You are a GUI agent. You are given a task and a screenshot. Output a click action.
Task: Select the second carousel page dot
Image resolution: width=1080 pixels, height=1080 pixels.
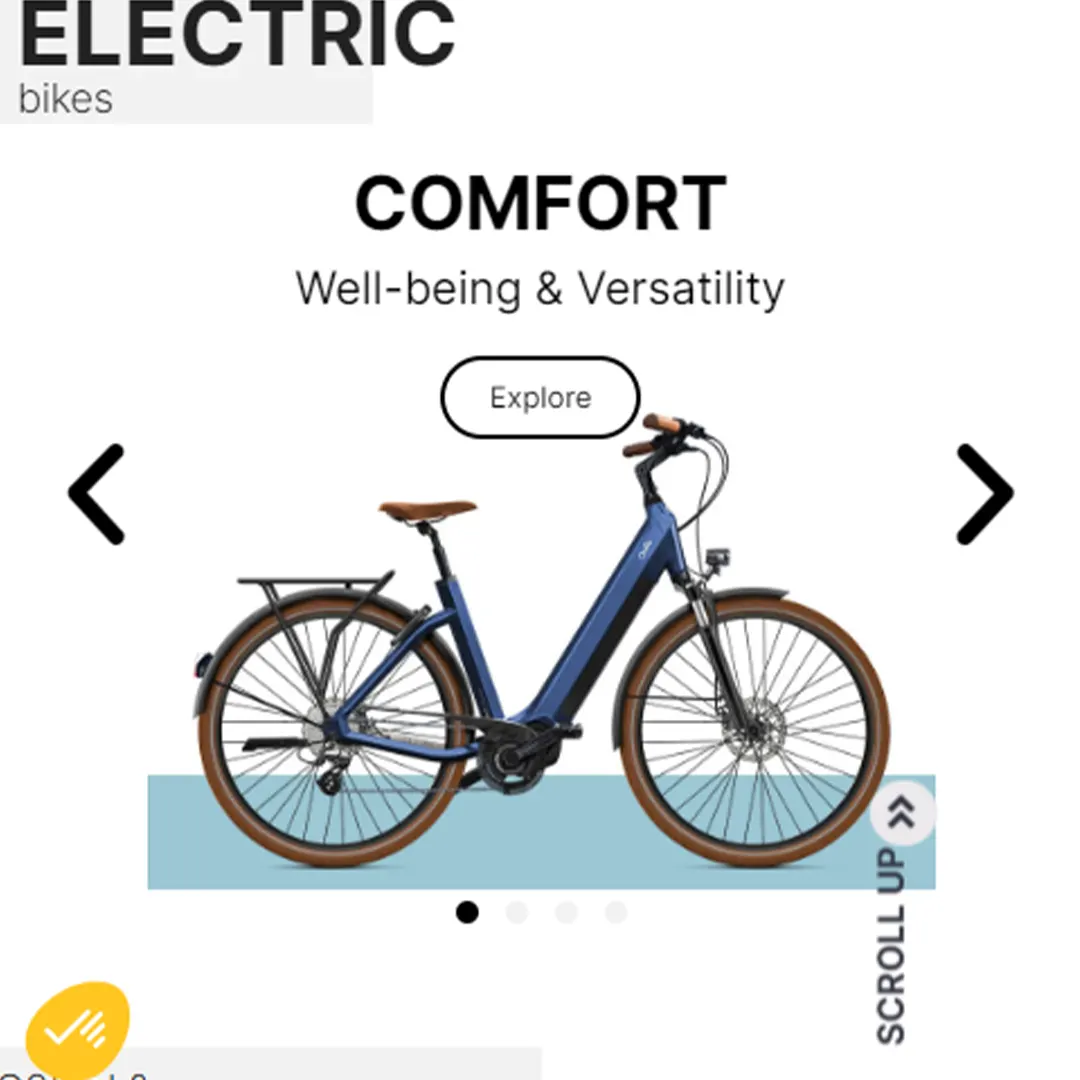(516, 912)
